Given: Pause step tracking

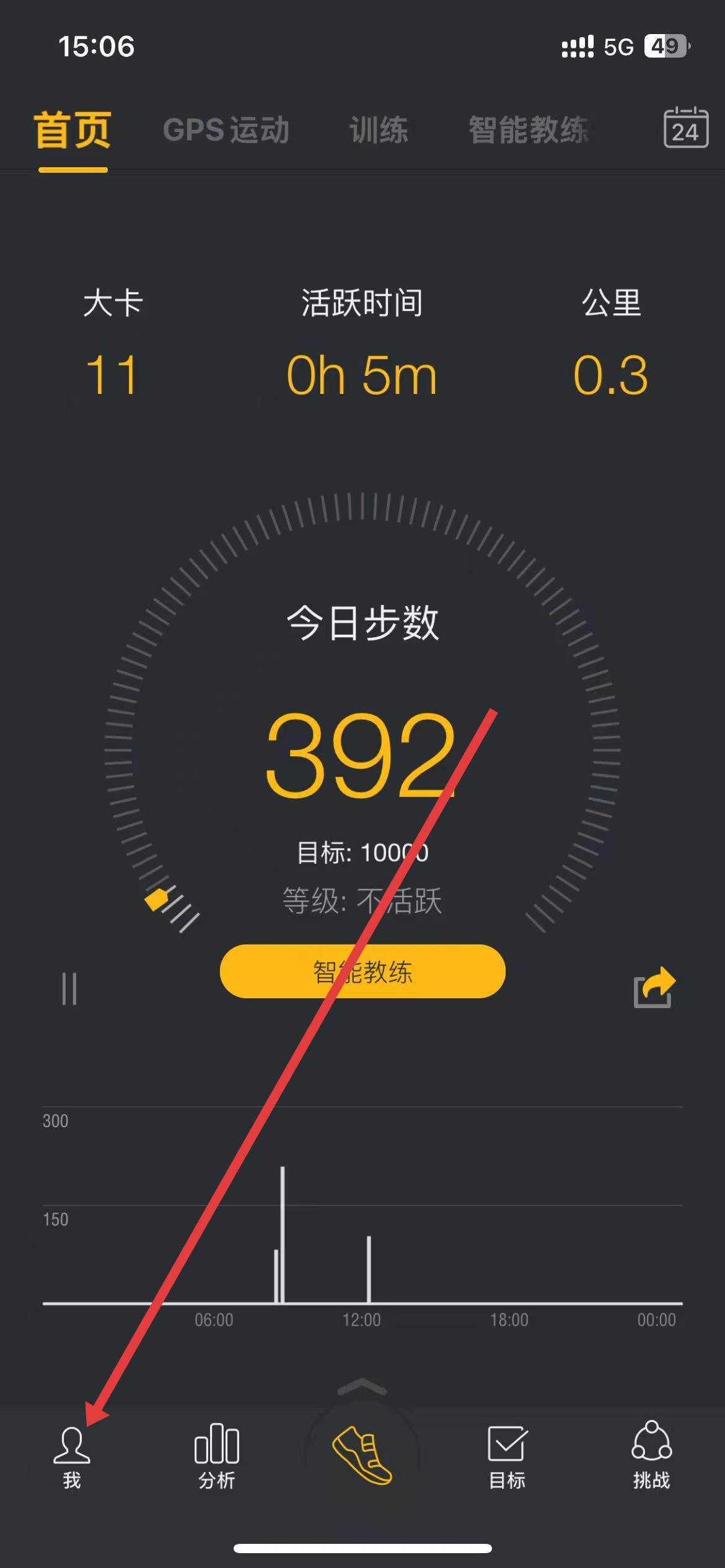Looking at the screenshot, I should pyautogui.click(x=69, y=988).
